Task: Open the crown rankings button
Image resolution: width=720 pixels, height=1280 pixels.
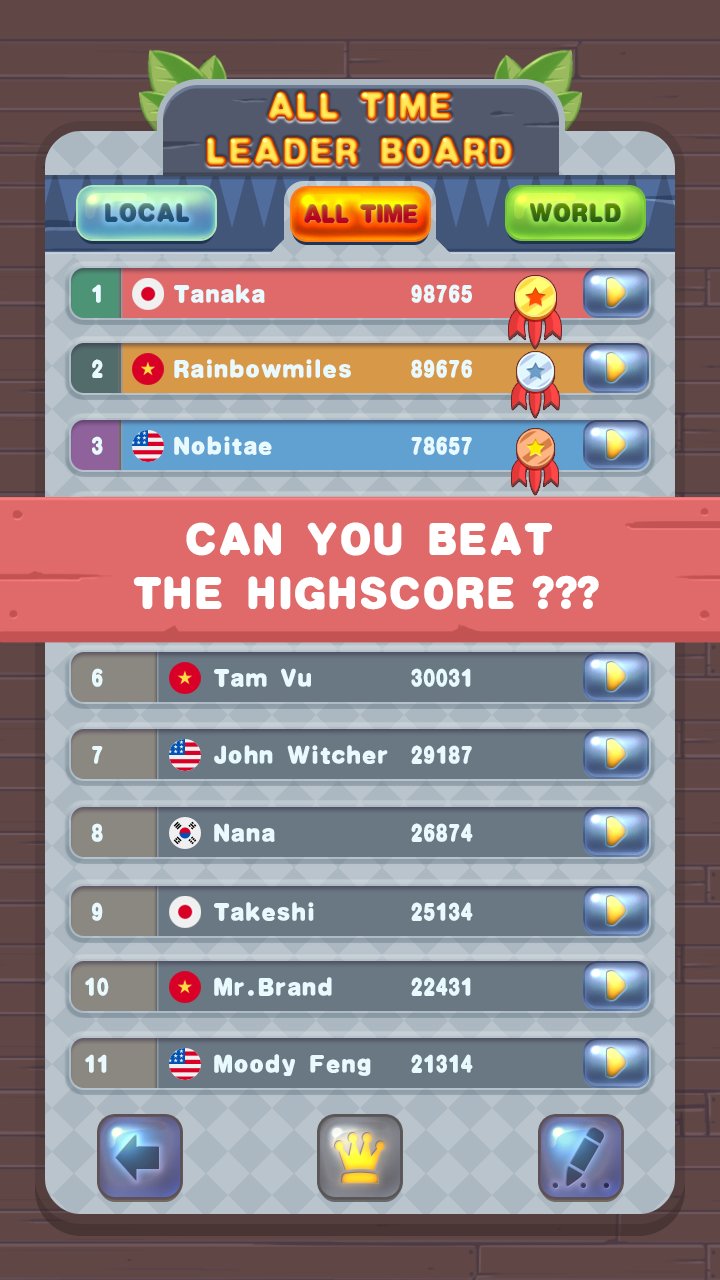Action: 360,1157
